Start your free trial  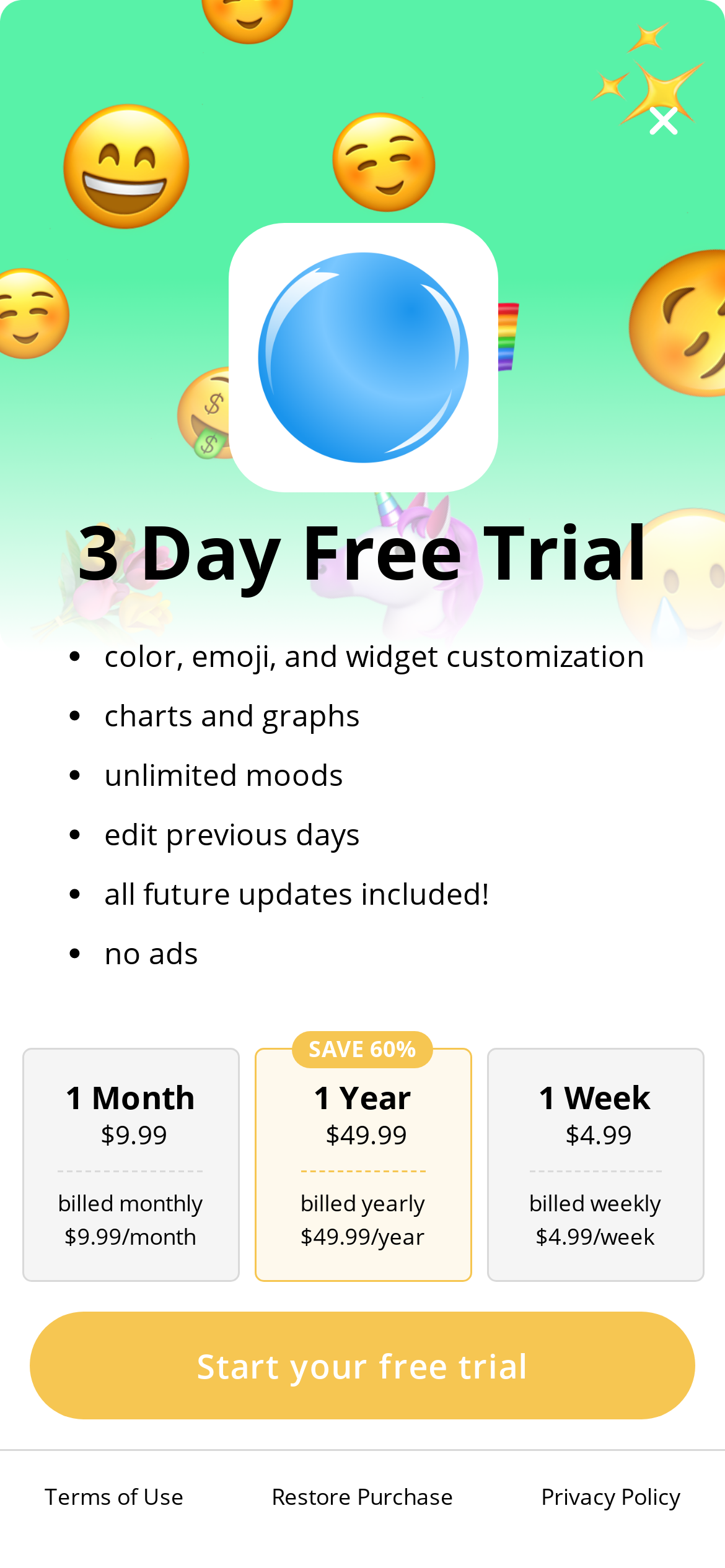(362, 1365)
